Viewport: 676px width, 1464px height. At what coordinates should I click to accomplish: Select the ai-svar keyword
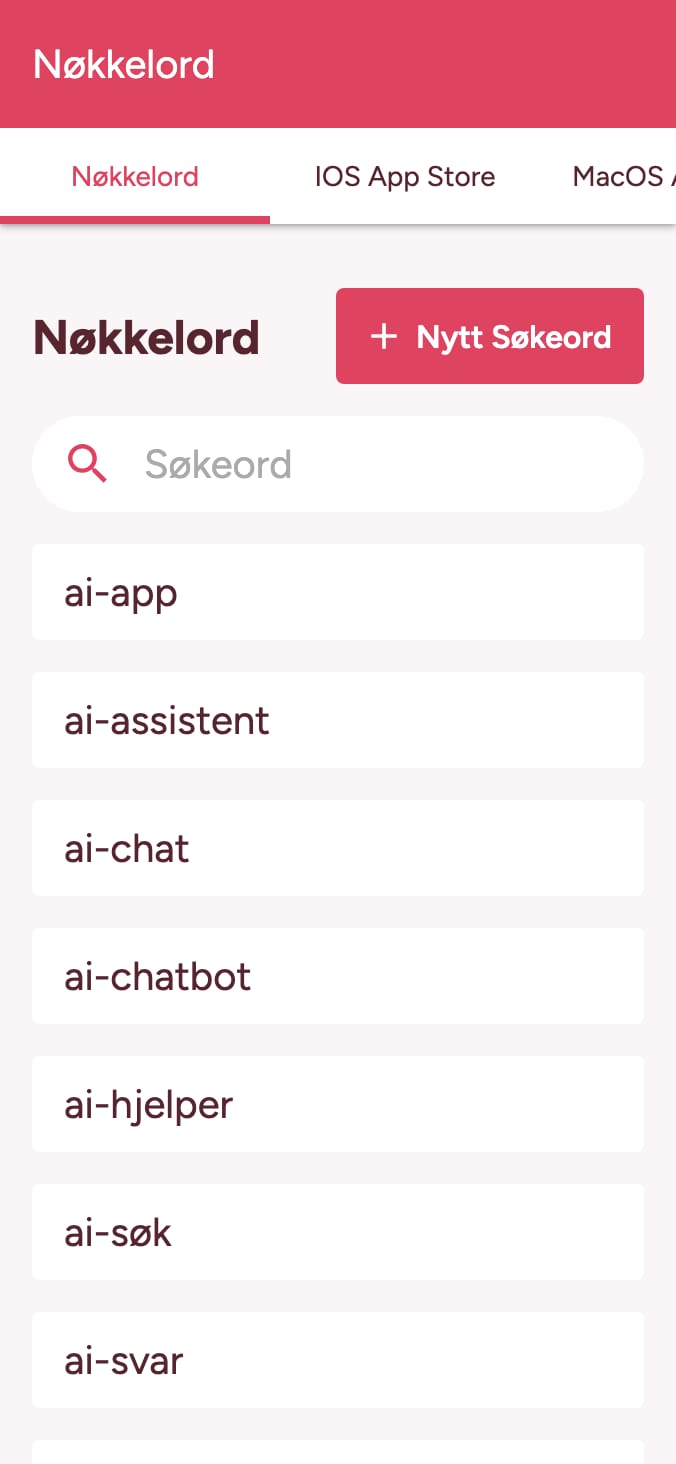tap(338, 1360)
